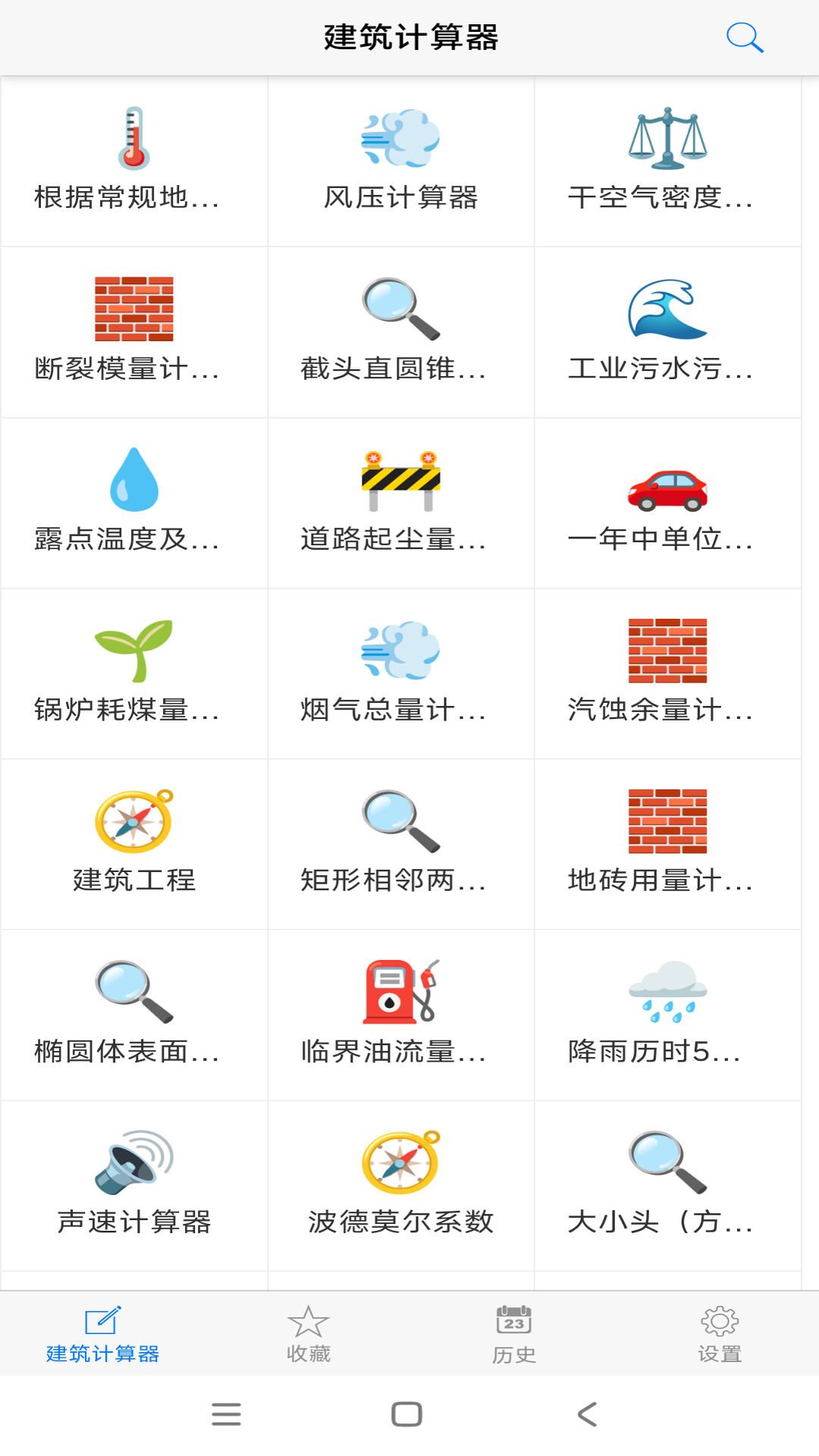Open the search icon in the title bar

tap(745, 36)
